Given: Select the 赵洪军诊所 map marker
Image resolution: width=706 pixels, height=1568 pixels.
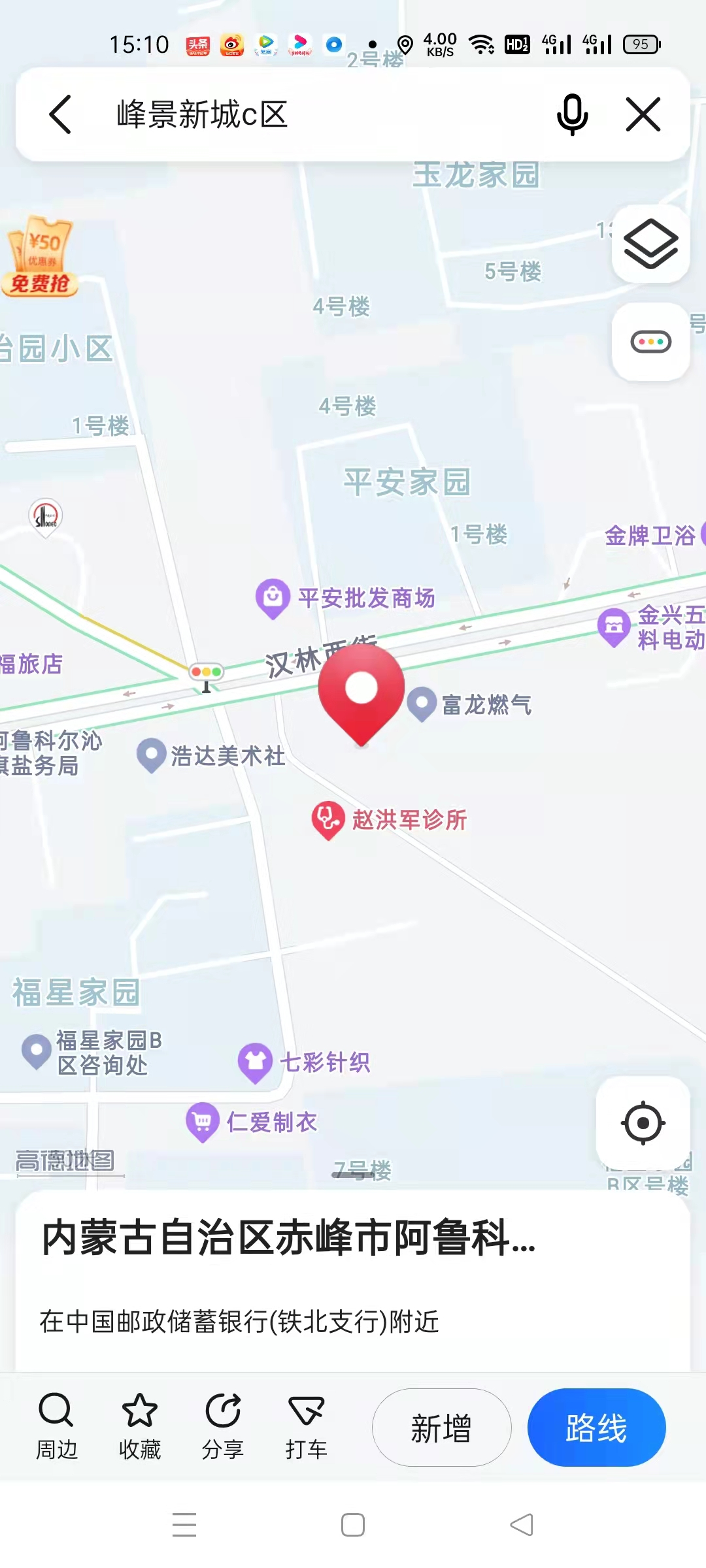Looking at the screenshot, I should click(x=328, y=819).
